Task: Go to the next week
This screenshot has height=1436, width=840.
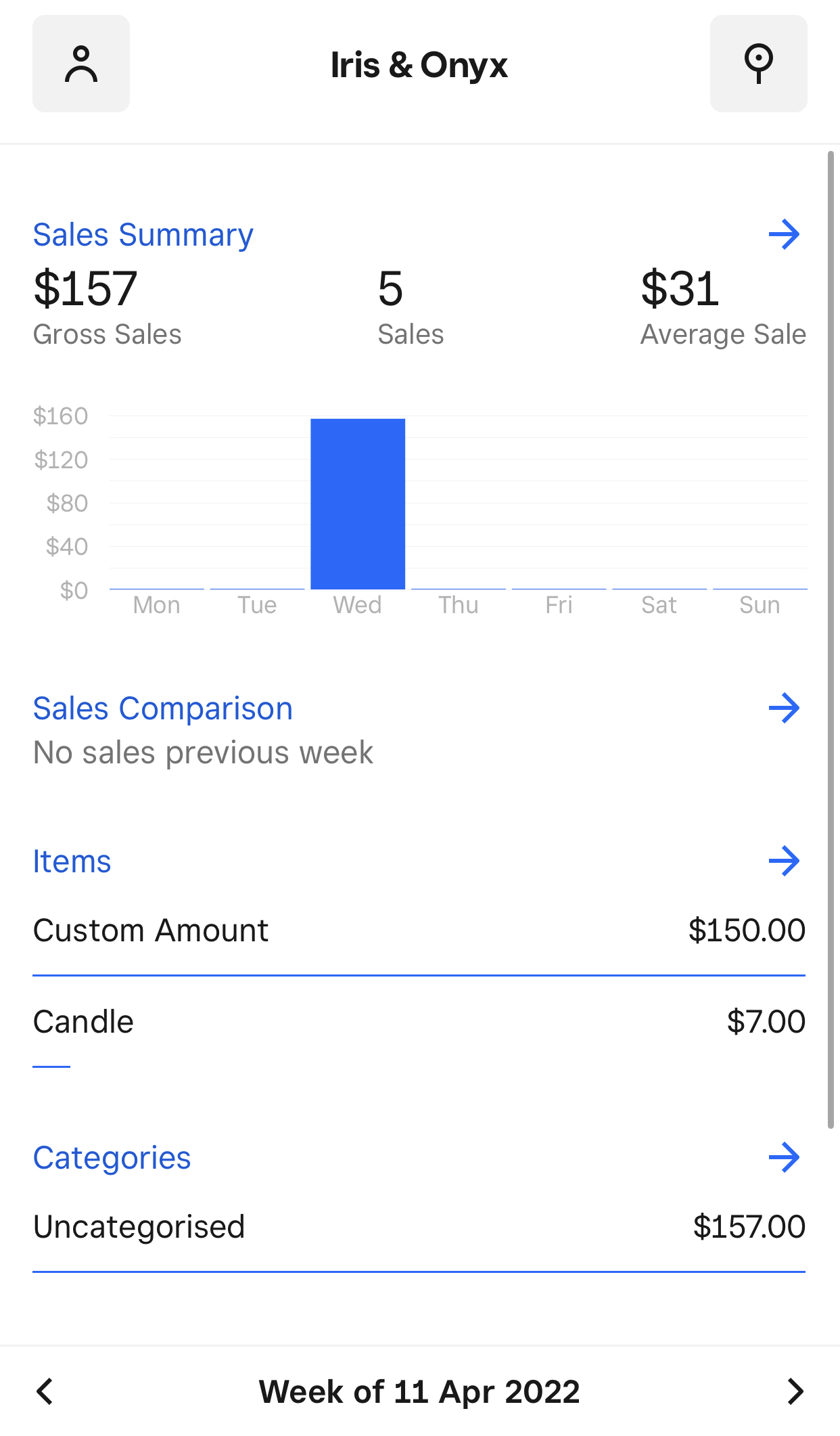Action: coord(795,1392)
